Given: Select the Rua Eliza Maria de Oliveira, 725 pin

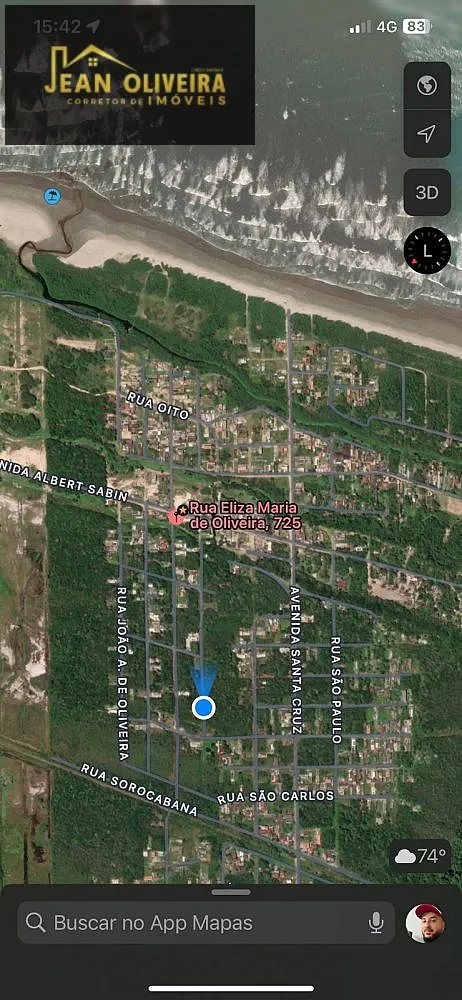Looking at the screenshot, I should pos(176,516).
